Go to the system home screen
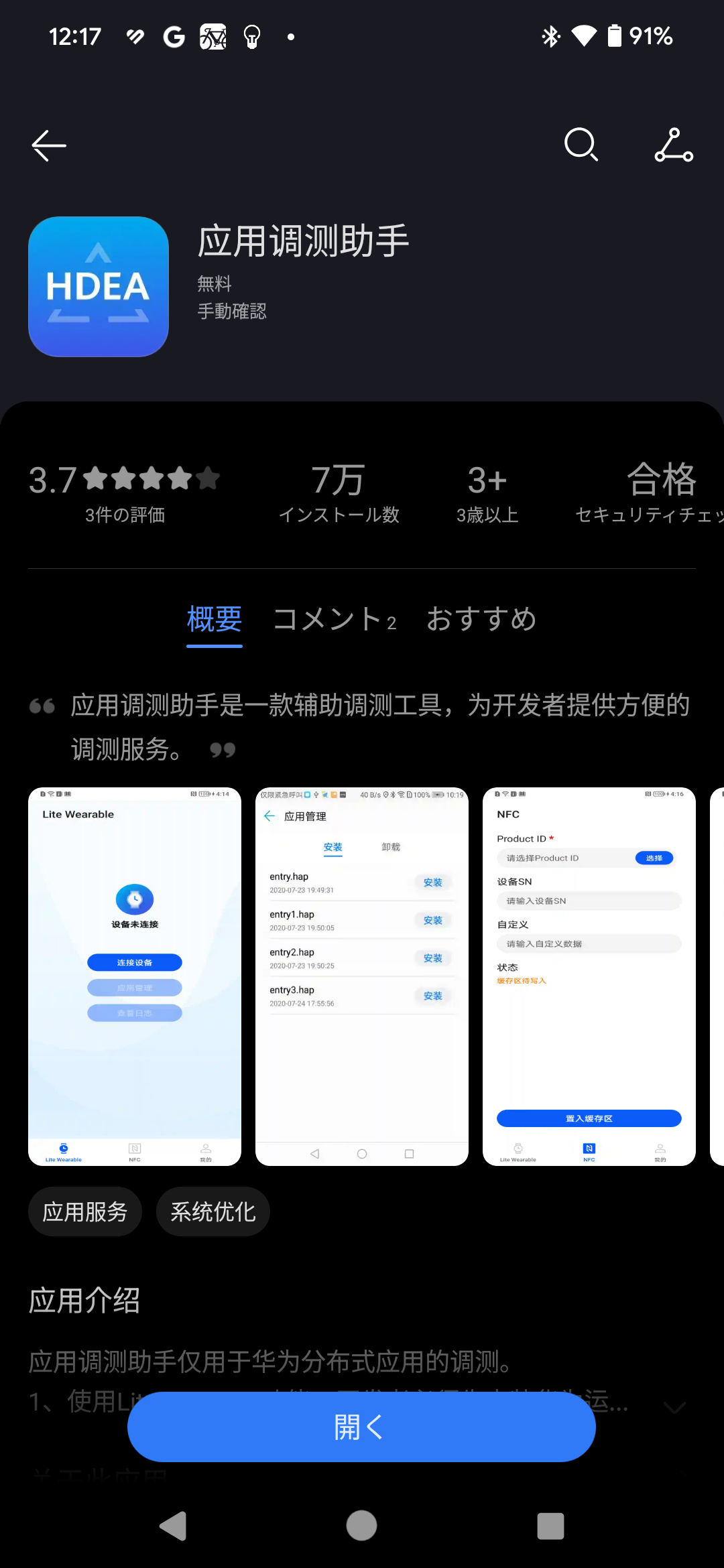This screenshot has height=1568, width=724. (x=361, y=1526)
